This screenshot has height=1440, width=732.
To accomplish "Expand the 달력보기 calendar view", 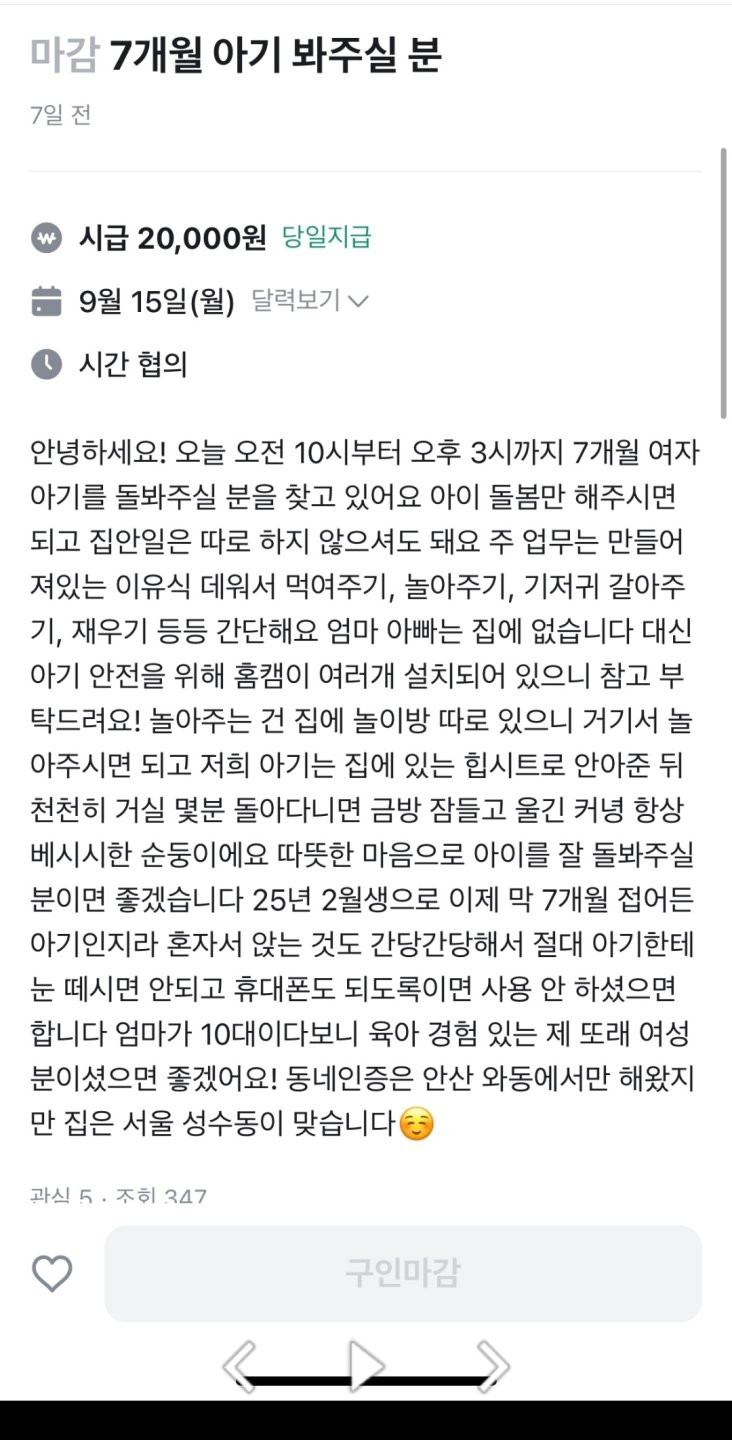I will click(x=310, y=300).
